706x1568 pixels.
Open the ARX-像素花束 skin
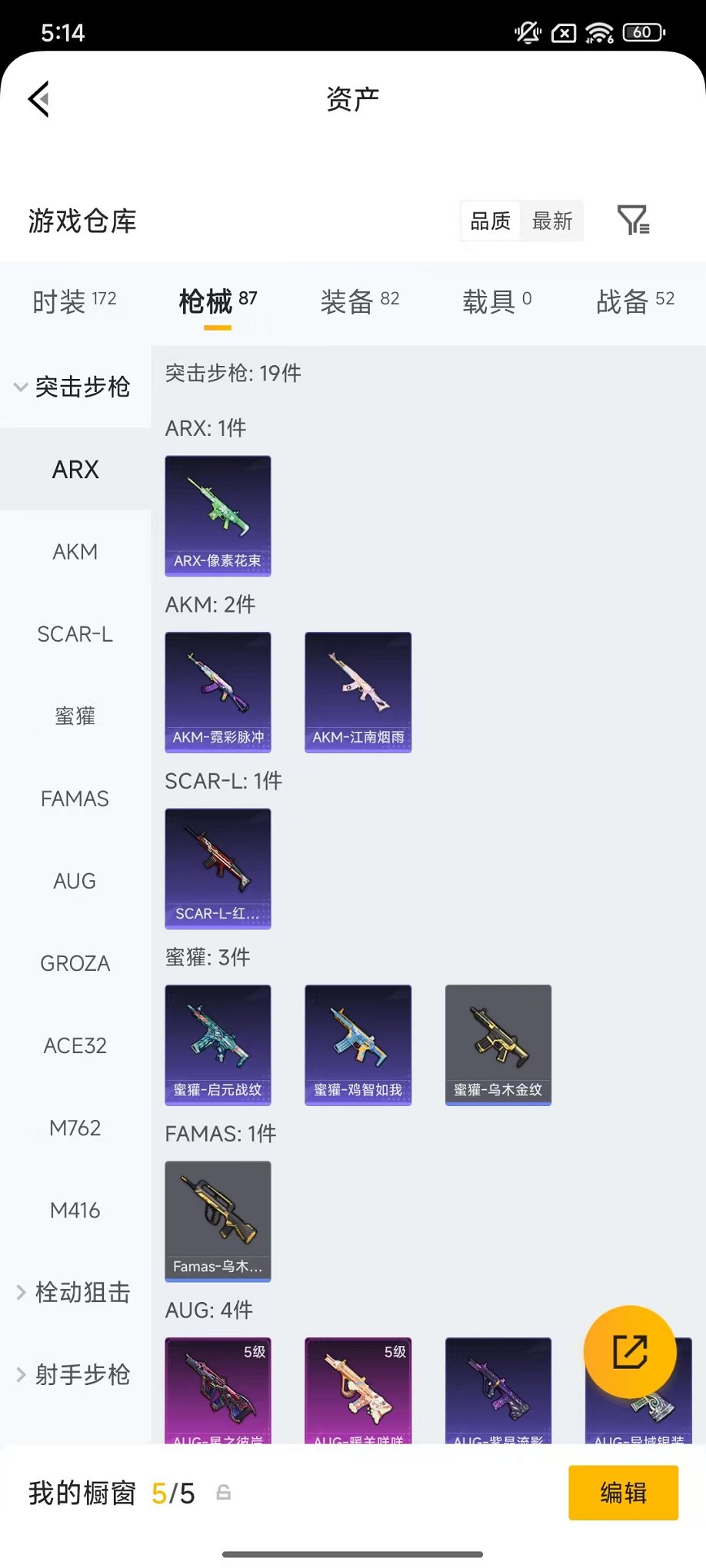coord(218,516)
